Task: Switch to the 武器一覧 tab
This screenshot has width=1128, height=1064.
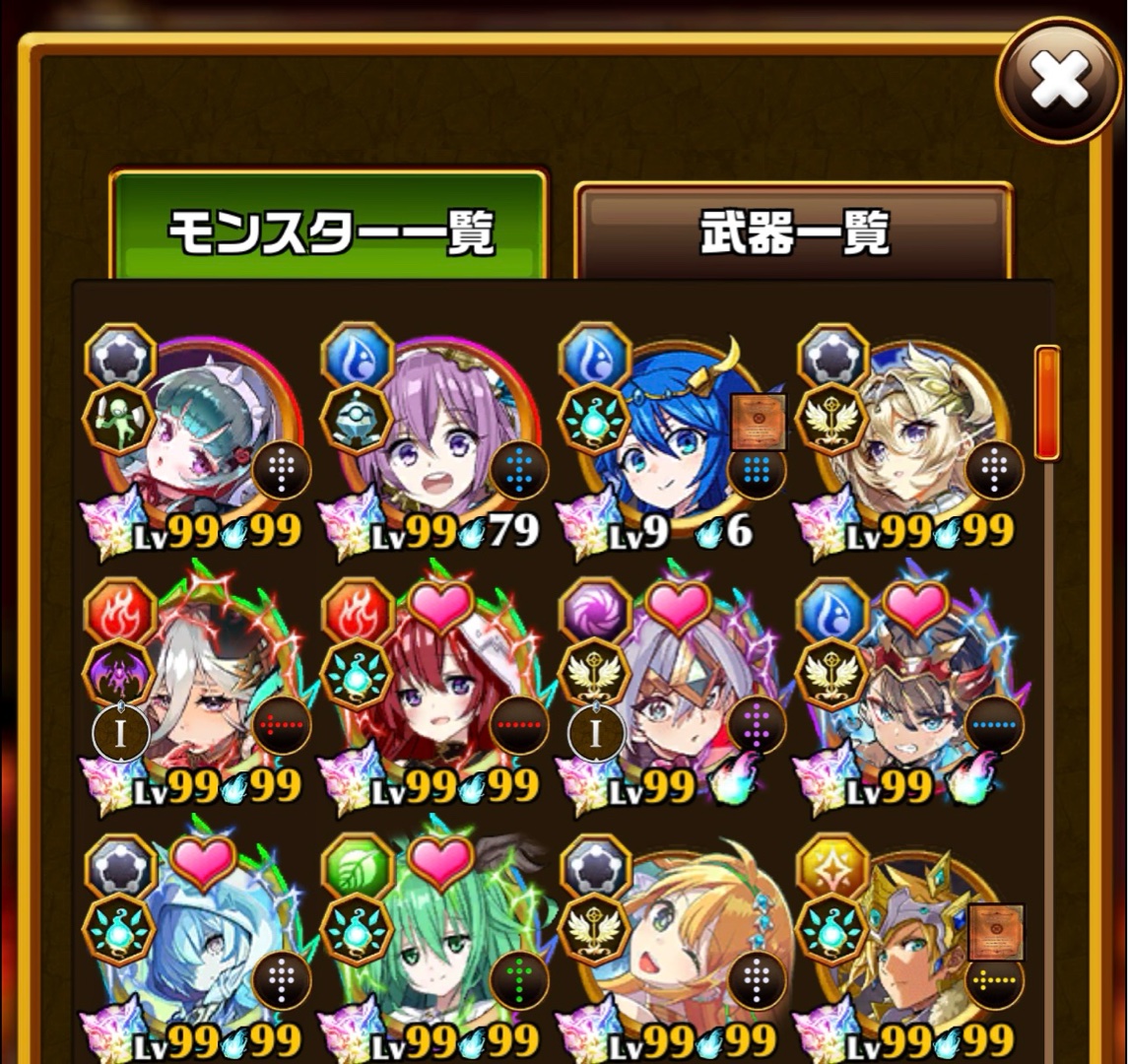Action: point(794,233)
